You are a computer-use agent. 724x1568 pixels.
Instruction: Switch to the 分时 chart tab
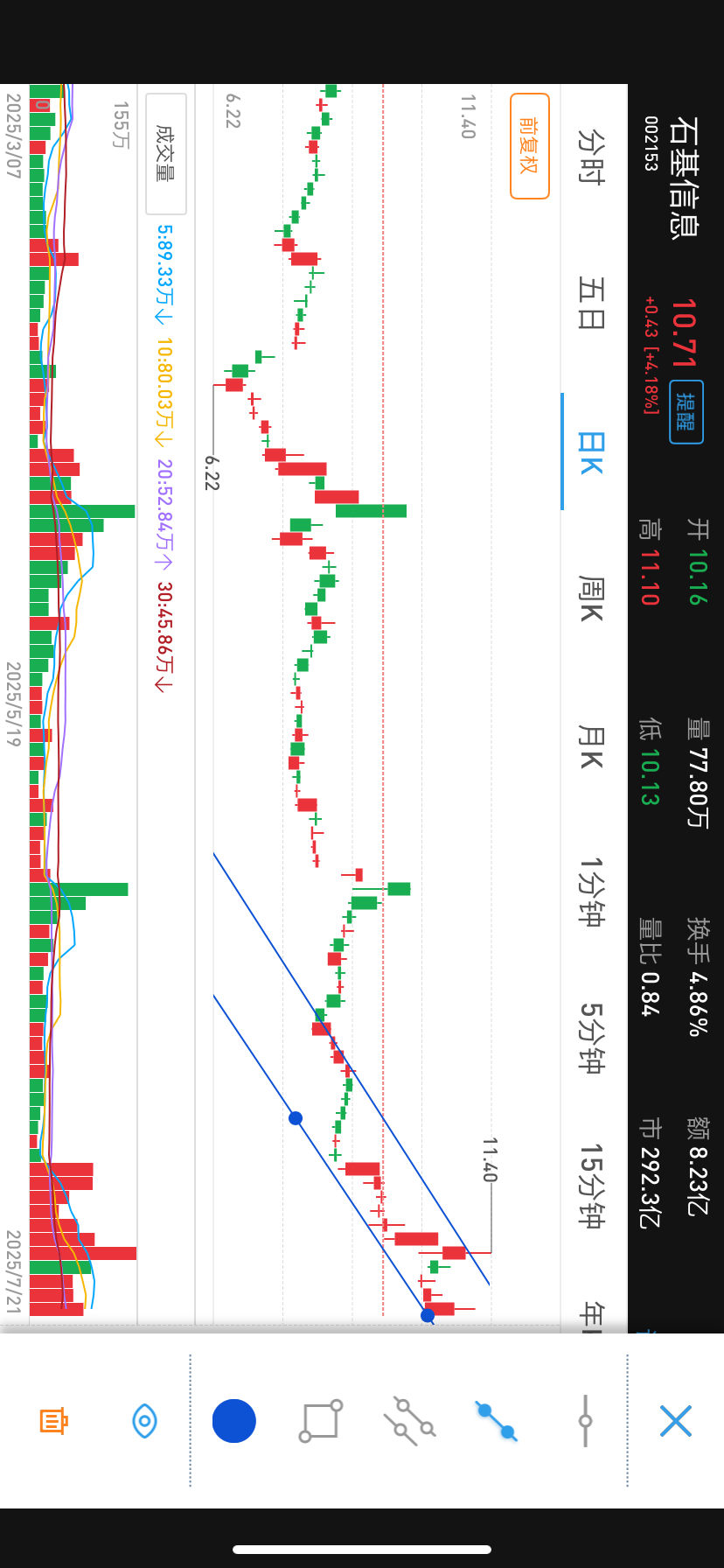[592, 157]
